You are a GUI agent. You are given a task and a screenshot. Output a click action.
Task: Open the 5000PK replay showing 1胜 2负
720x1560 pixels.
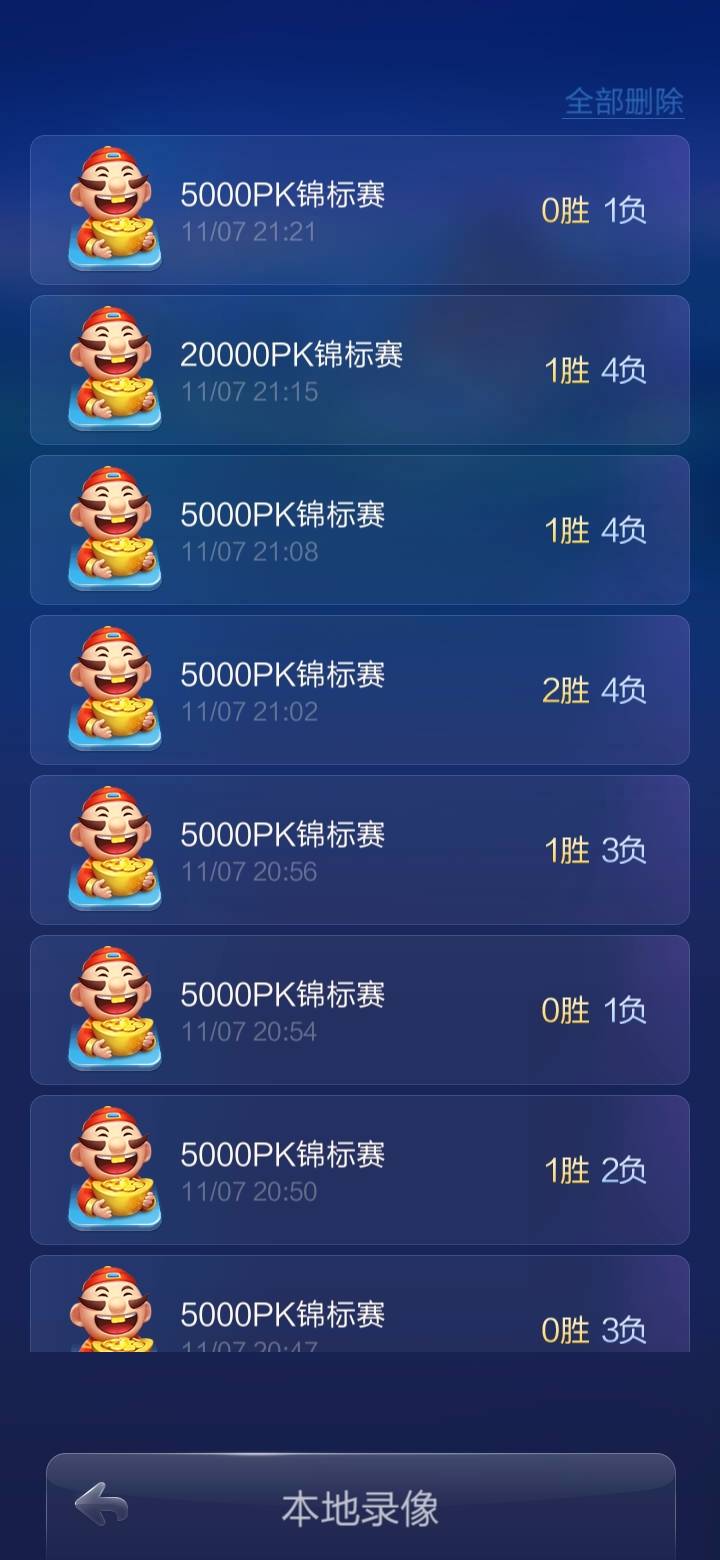coord(360,1169)
